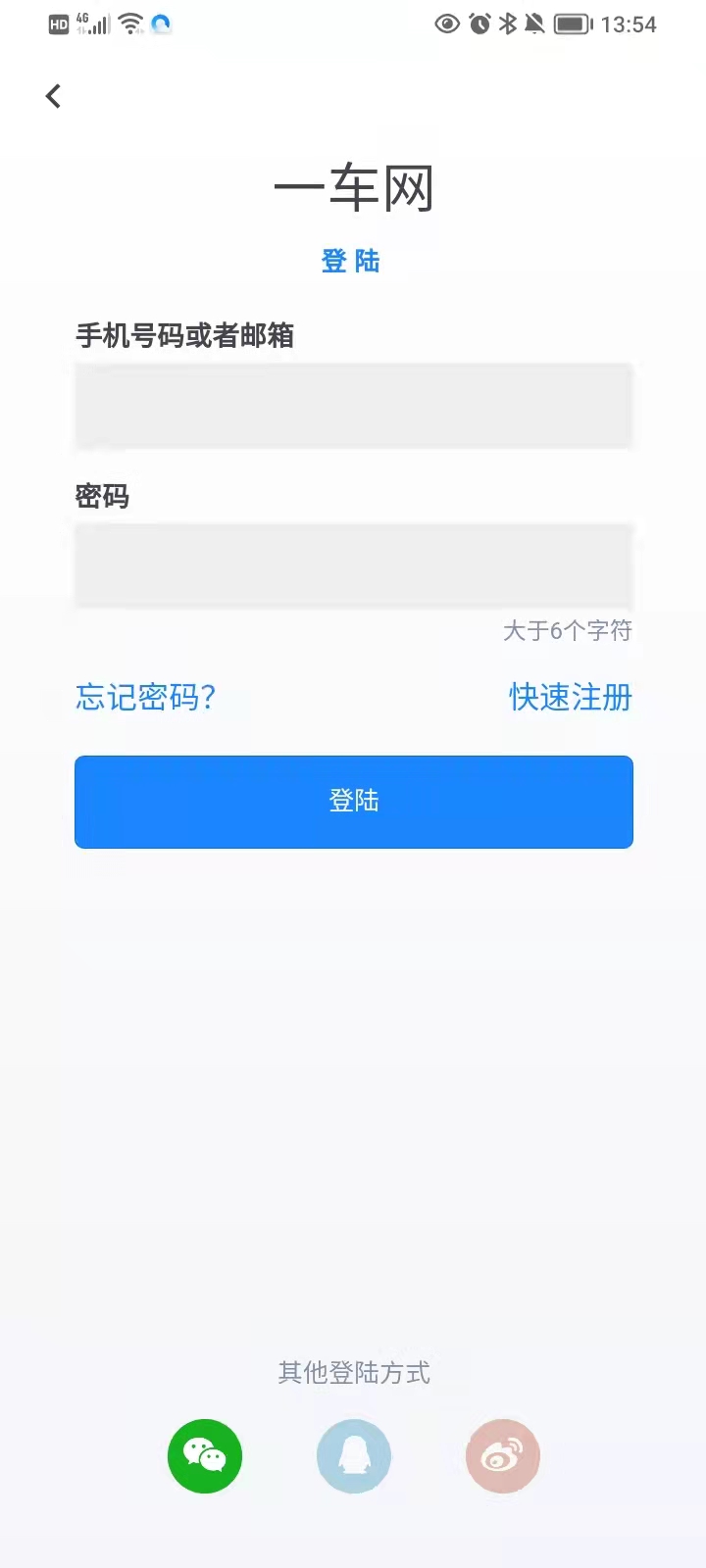The image size is (706, 1568).
Task: Log in with WeChat icon
Action: 205,1456
